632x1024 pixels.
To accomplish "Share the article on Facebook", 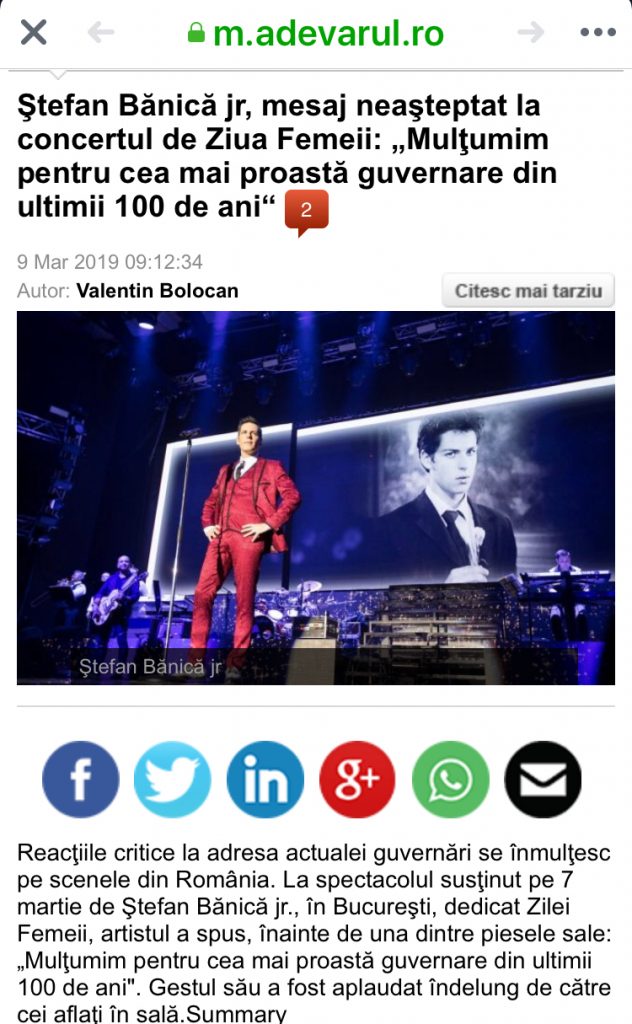I will pyautogui.click(x=80, y=780).
